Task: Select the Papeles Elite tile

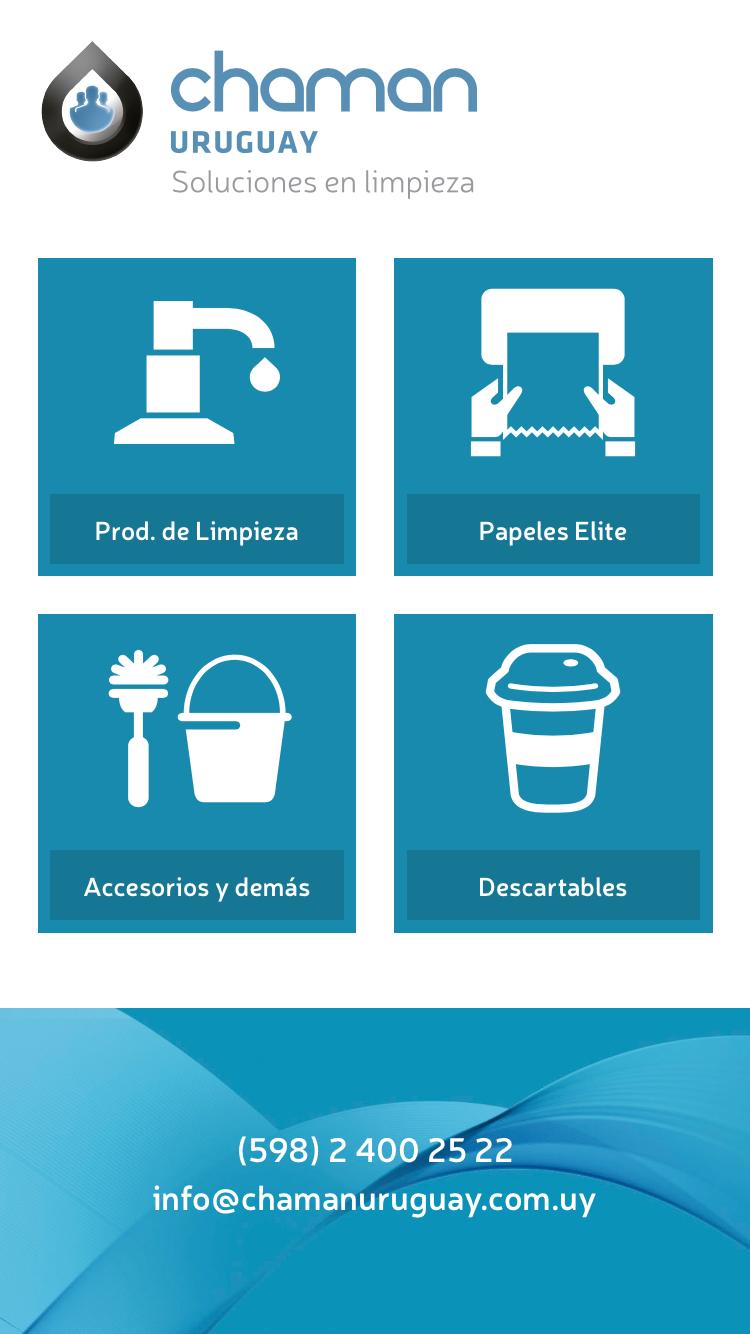Action: pos(553,417)
